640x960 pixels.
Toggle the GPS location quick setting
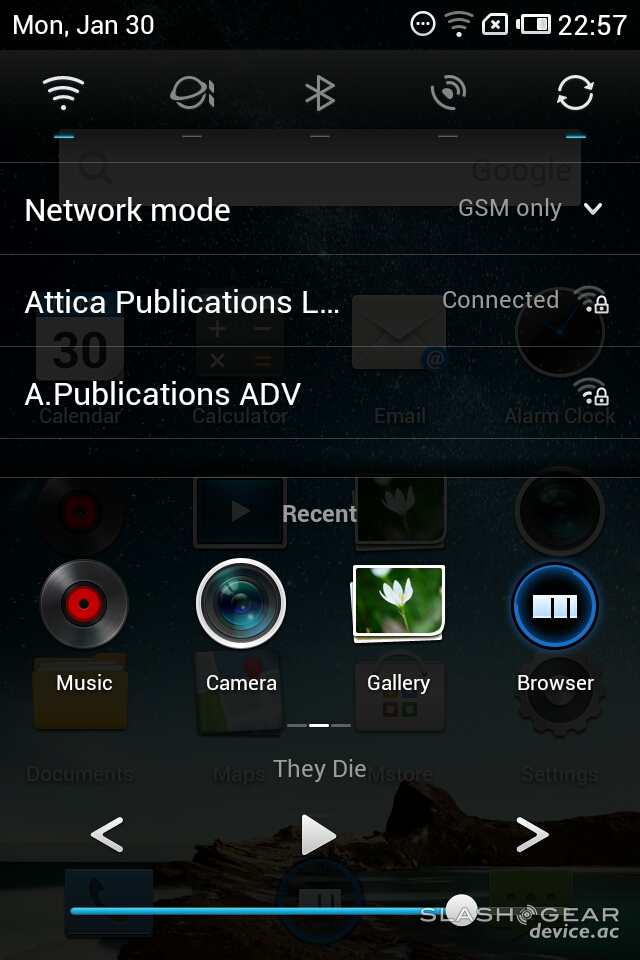[x=447, y=94]
